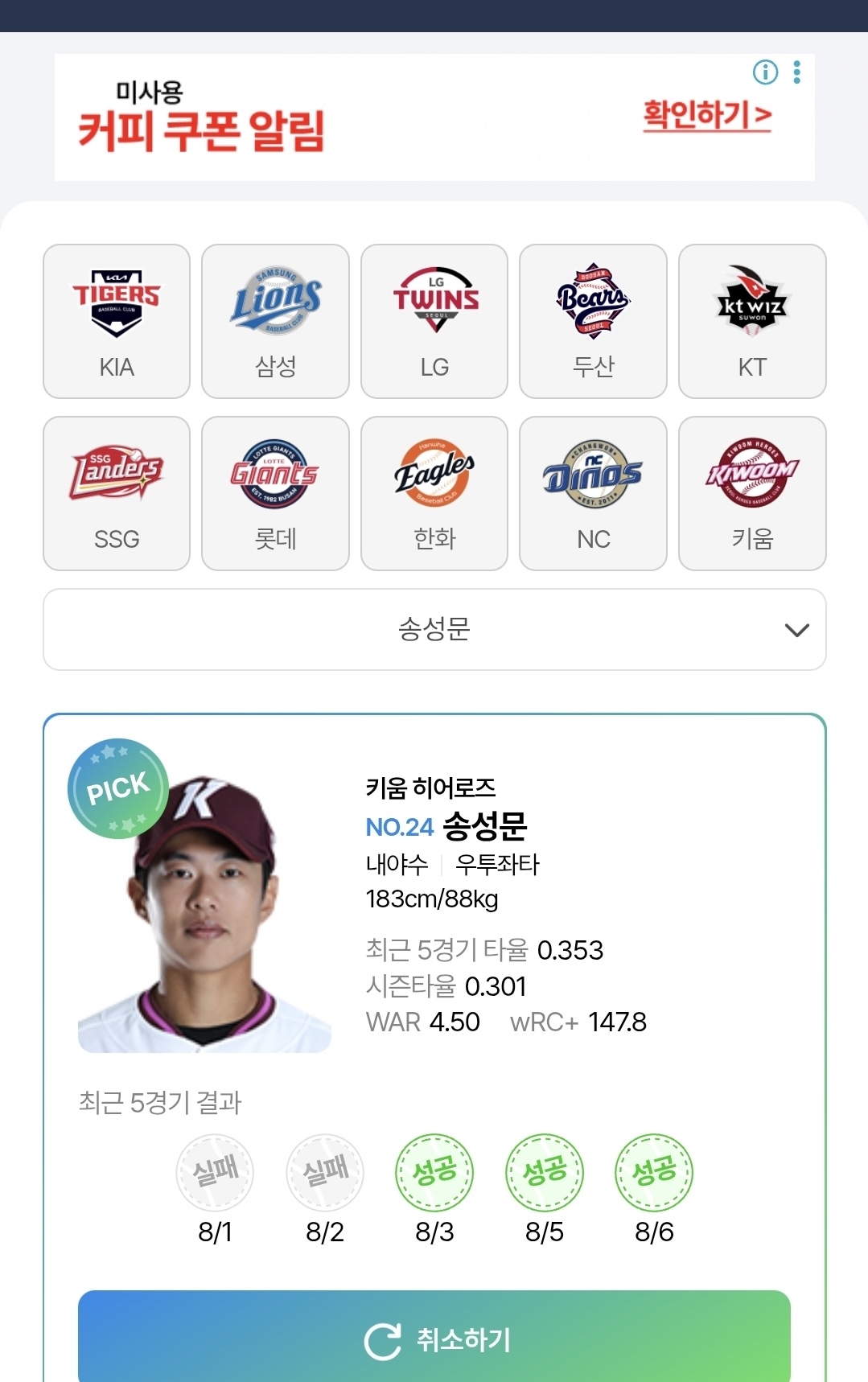Pick the 롯데 Giants team
Screen dimensions: 868x1382
pos(275,493)
